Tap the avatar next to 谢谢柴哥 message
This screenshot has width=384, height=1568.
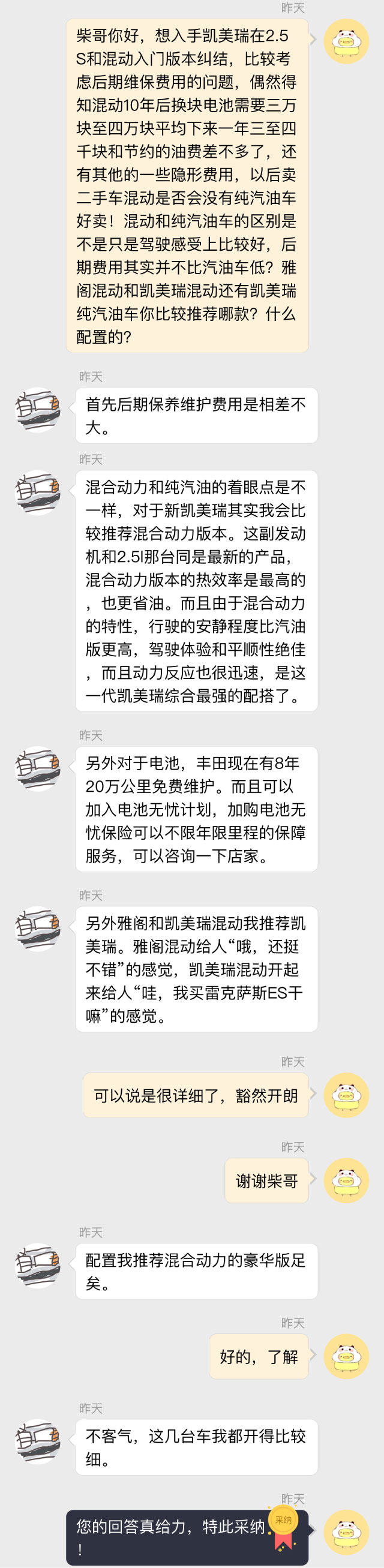[346, 1180]
